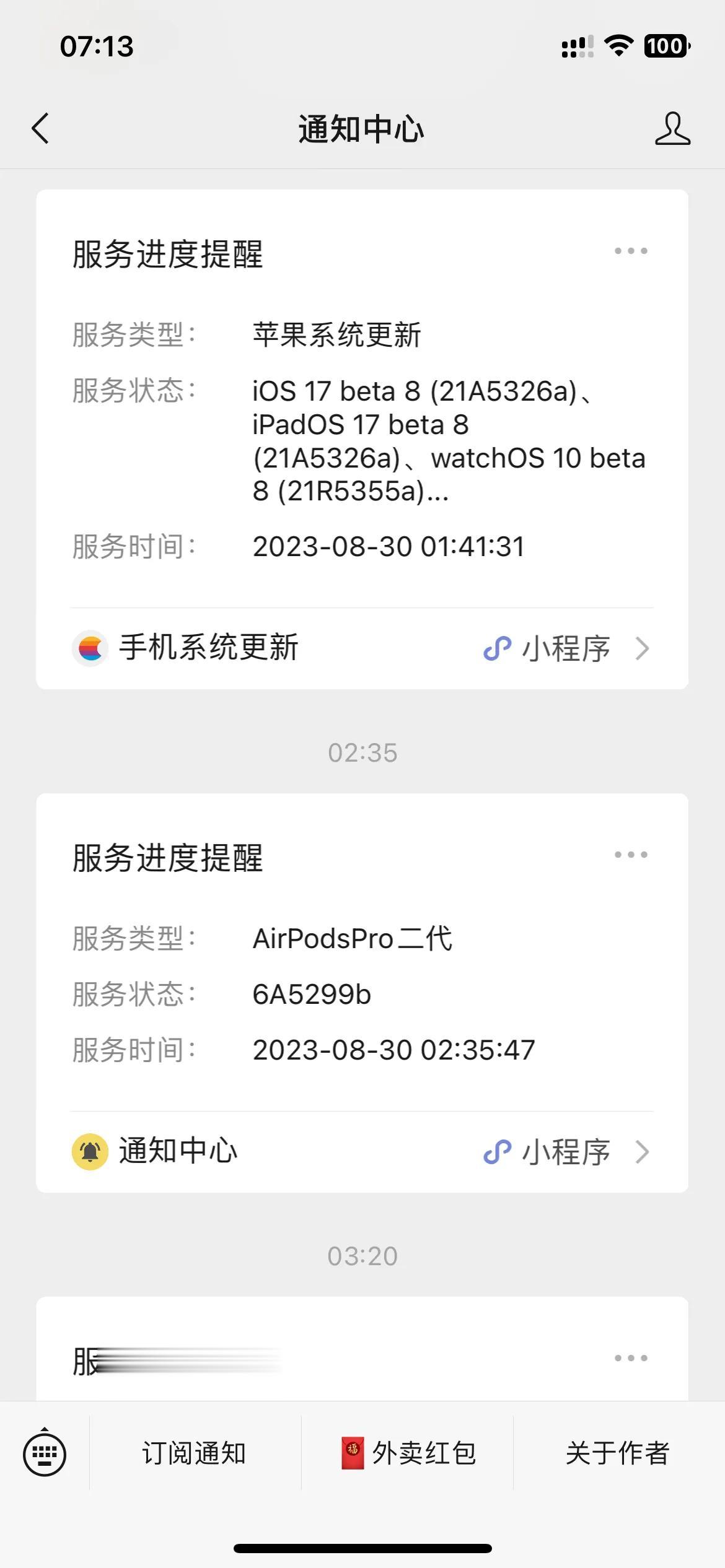This screenshot has width=725, height=1568.
Task: Open 手机系统更新 mini program
Action: (362, 648)
